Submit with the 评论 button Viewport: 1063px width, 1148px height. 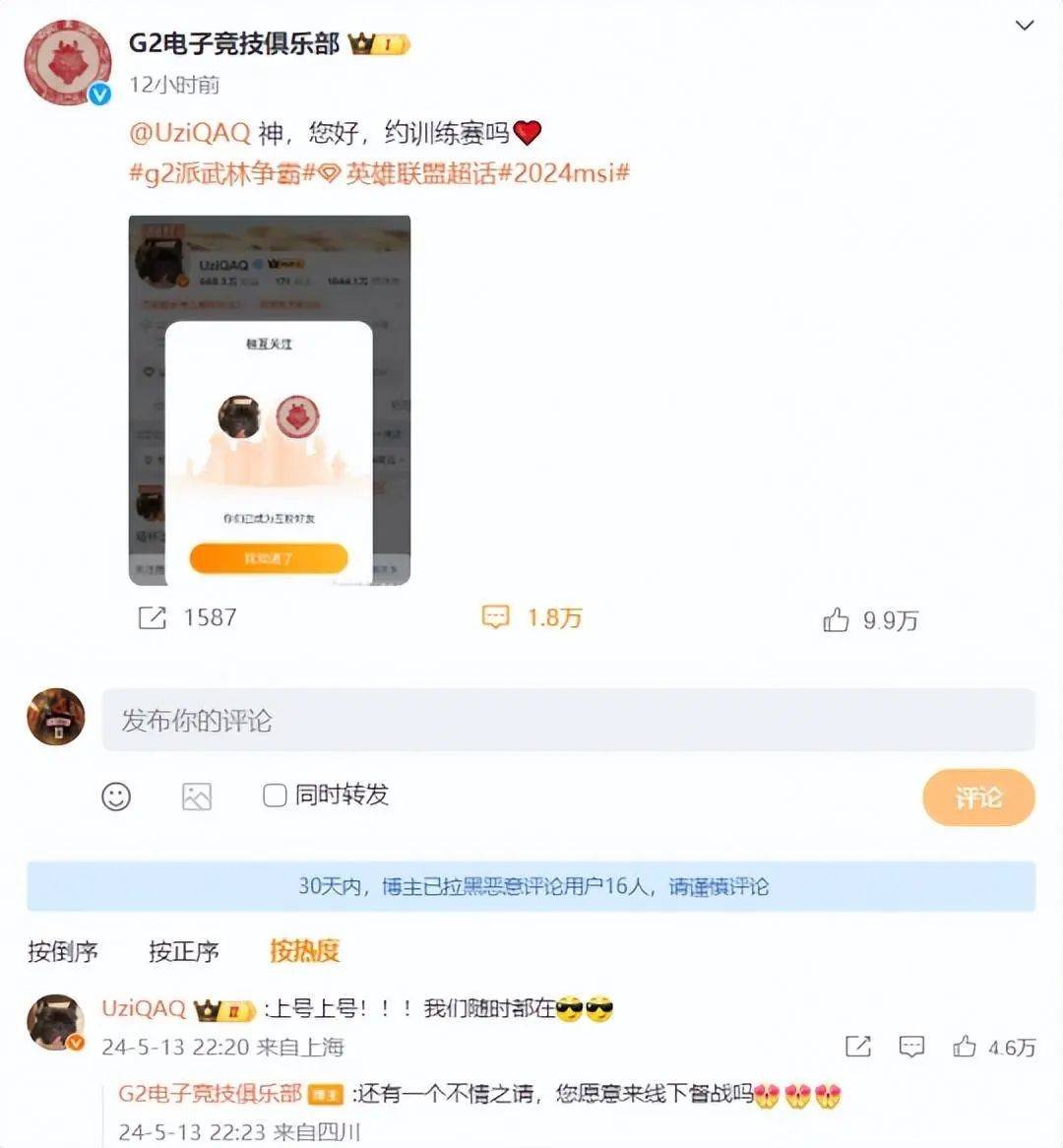[x=977, y=797]
